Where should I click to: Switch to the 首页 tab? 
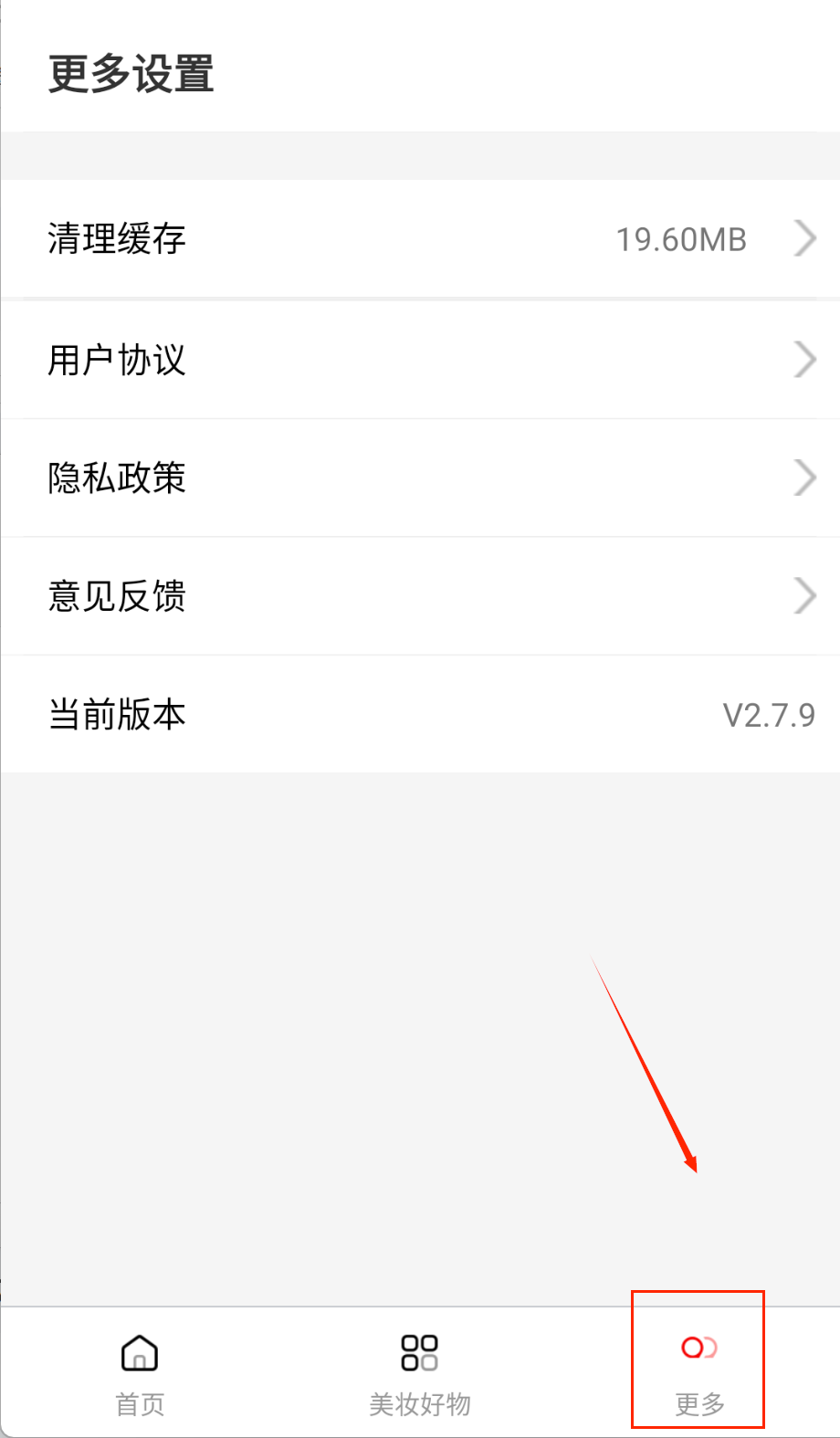click(140, 1373)
